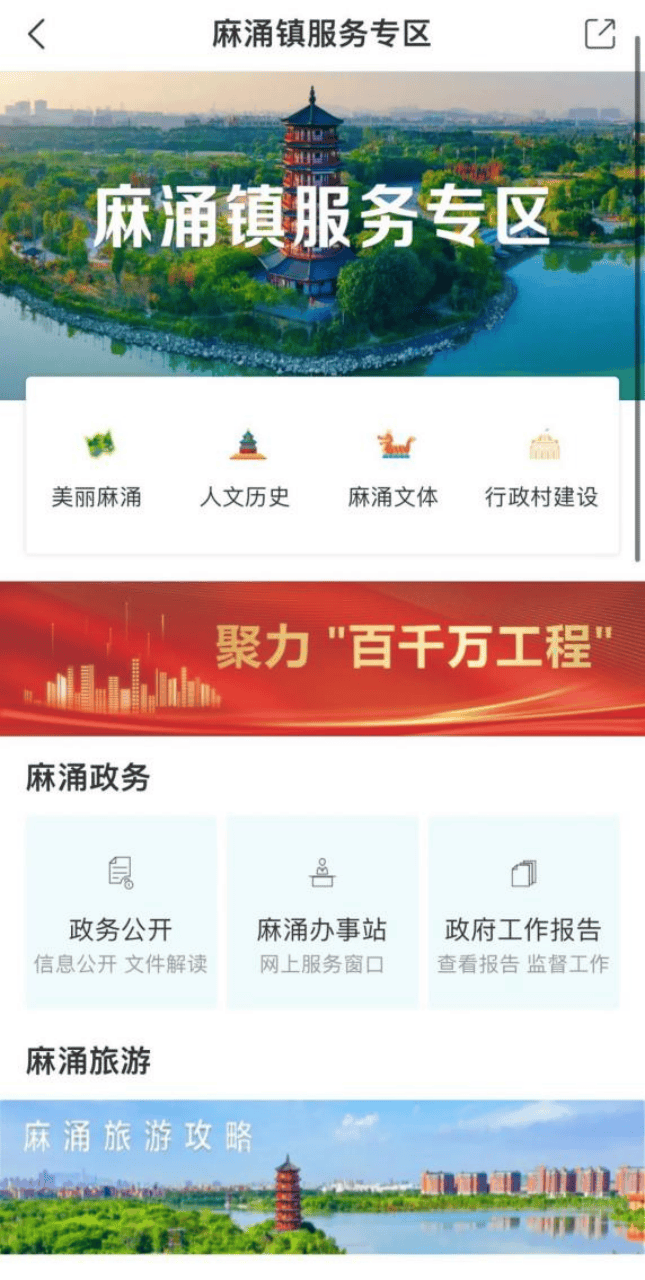Share the page via top-right icon
The height and width of the screenshot is (1280, 645).
[599, 34]
